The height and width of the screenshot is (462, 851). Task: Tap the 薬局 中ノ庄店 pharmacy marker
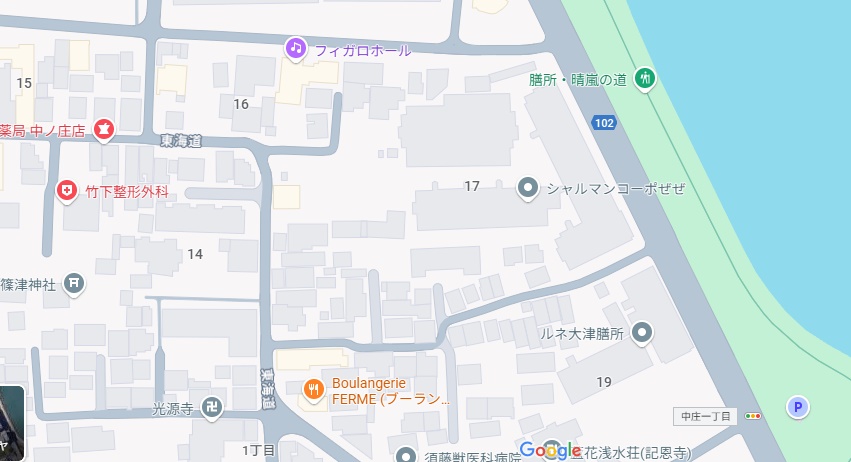coord(103,128)
